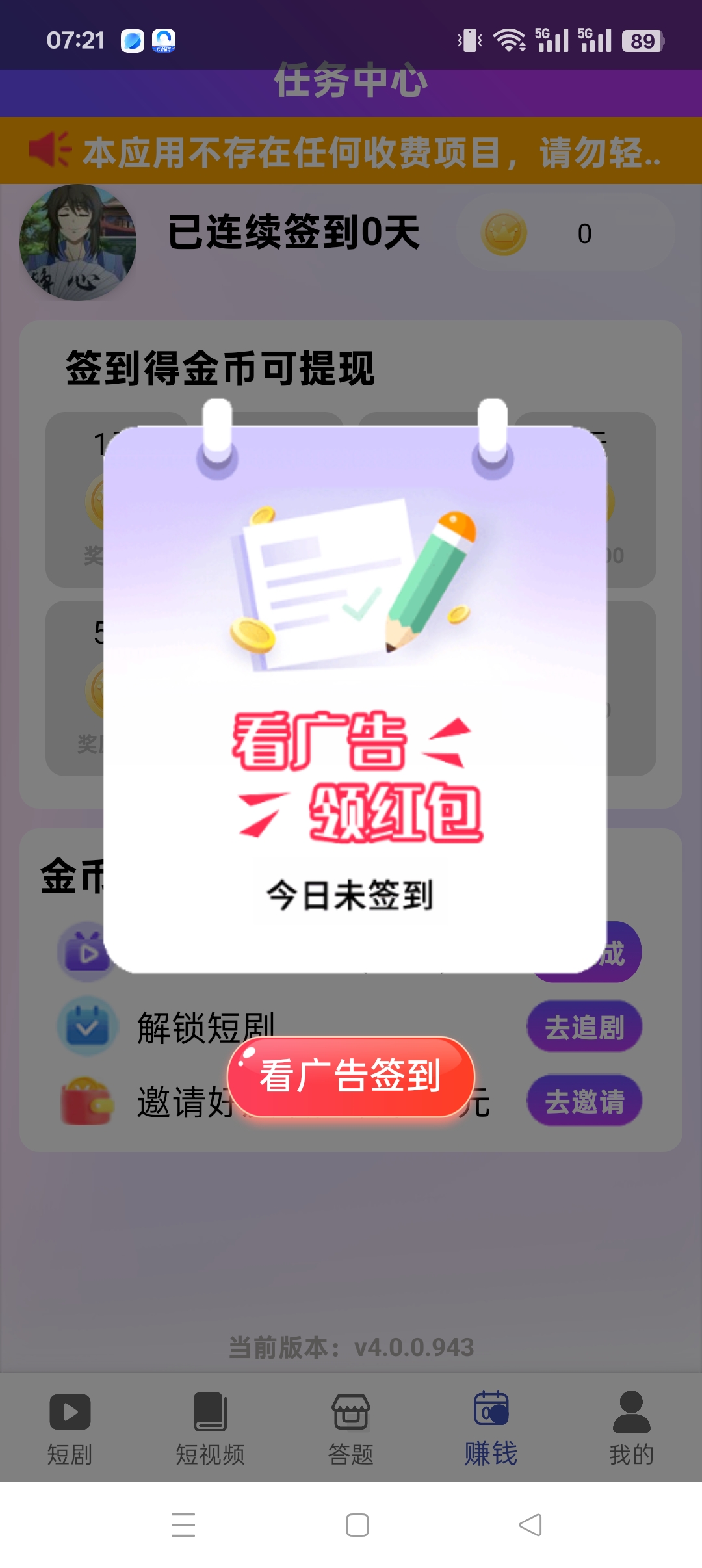702x1568 pixels.
Task: Open the gold coin balance pill
Action: (x=565, y=233)
